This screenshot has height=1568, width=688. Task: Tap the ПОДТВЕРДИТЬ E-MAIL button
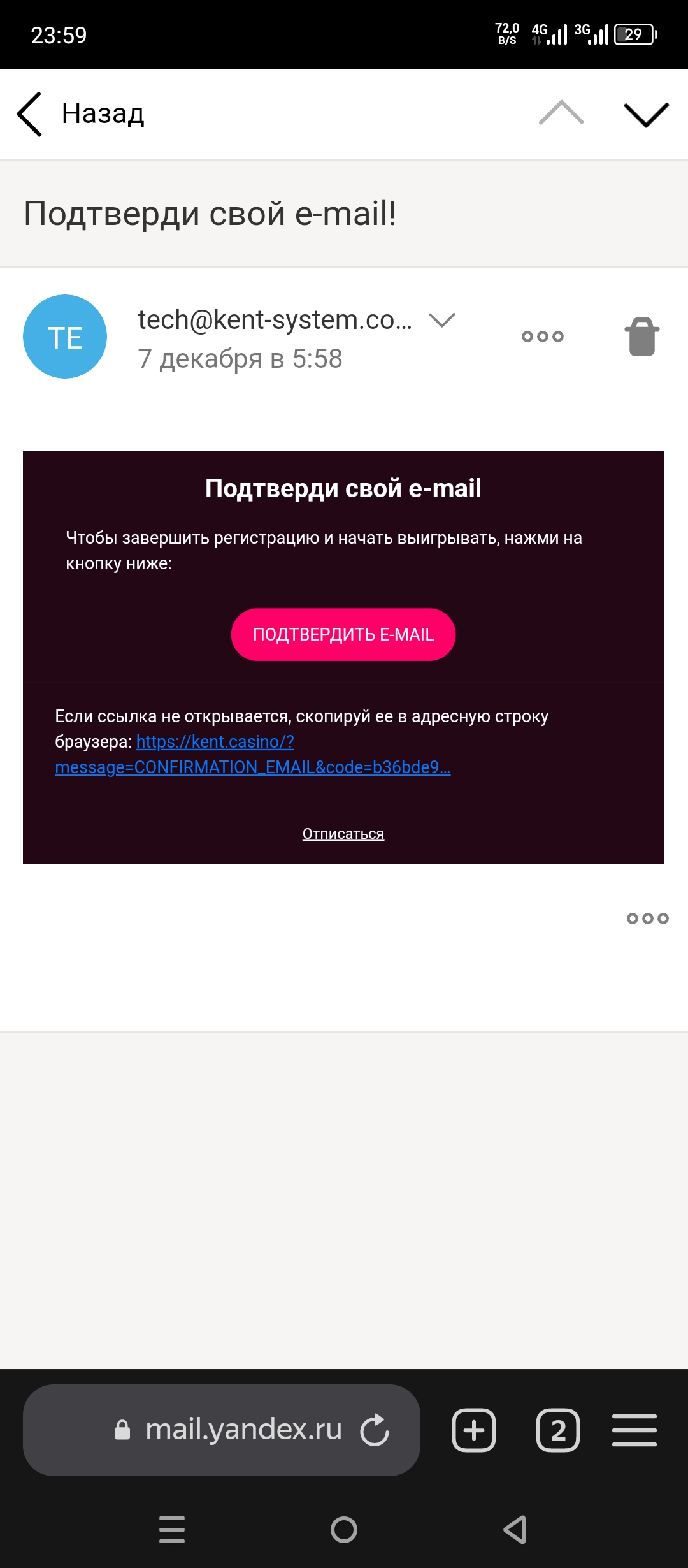(343, 635)
